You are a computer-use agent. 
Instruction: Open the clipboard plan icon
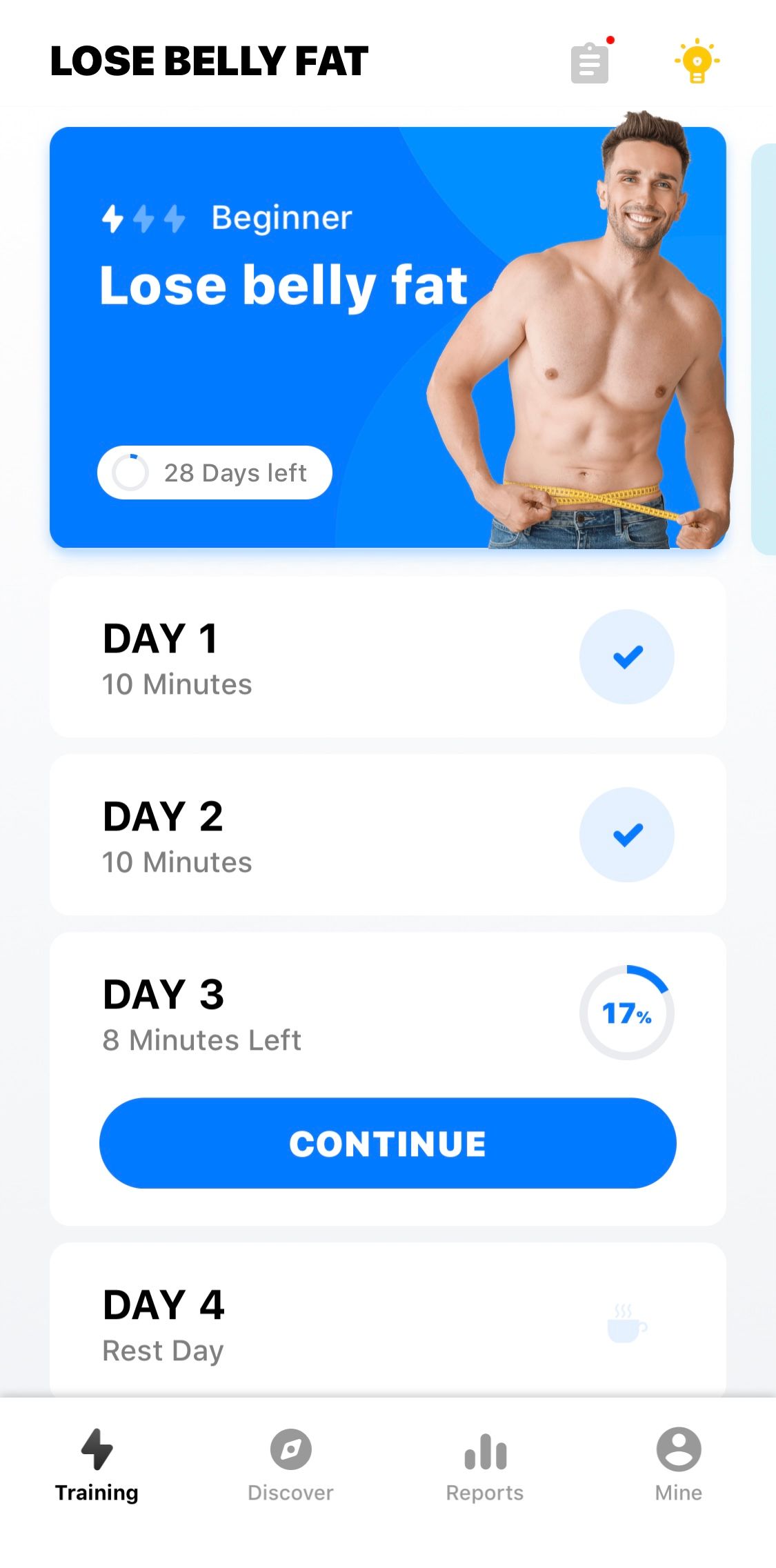[x=590, y=63]
